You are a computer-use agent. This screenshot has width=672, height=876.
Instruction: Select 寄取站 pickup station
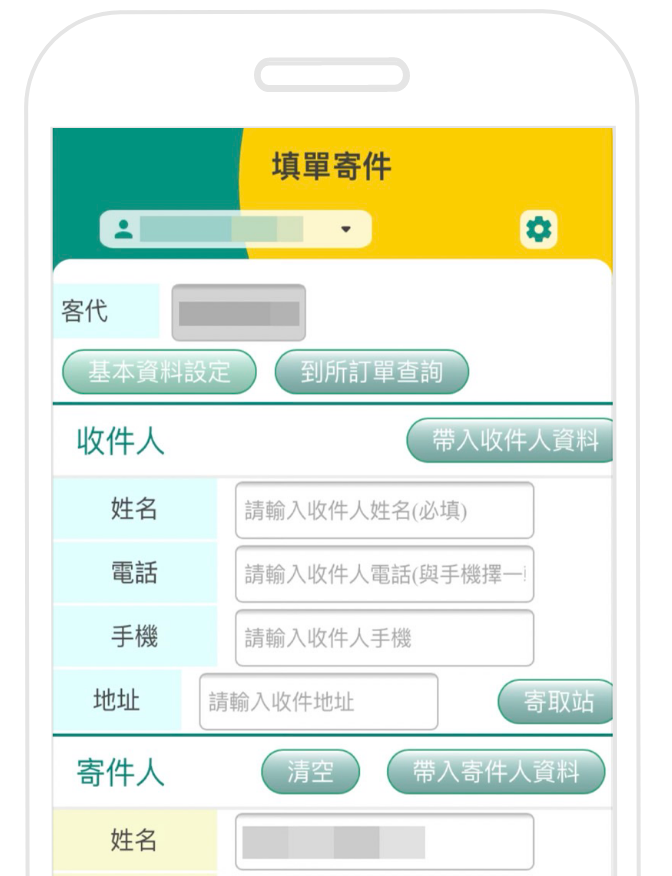tap(555, 702)
